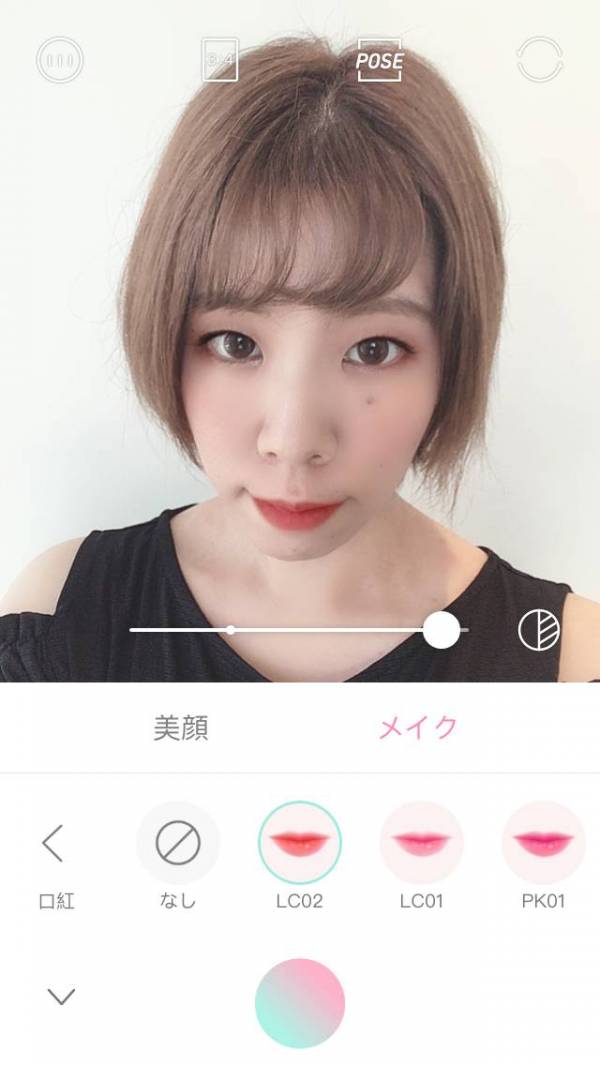The image size is (600, 1065).
Task: Open the POSE guide
Action: pyautogui.click(x=379, y=61)
